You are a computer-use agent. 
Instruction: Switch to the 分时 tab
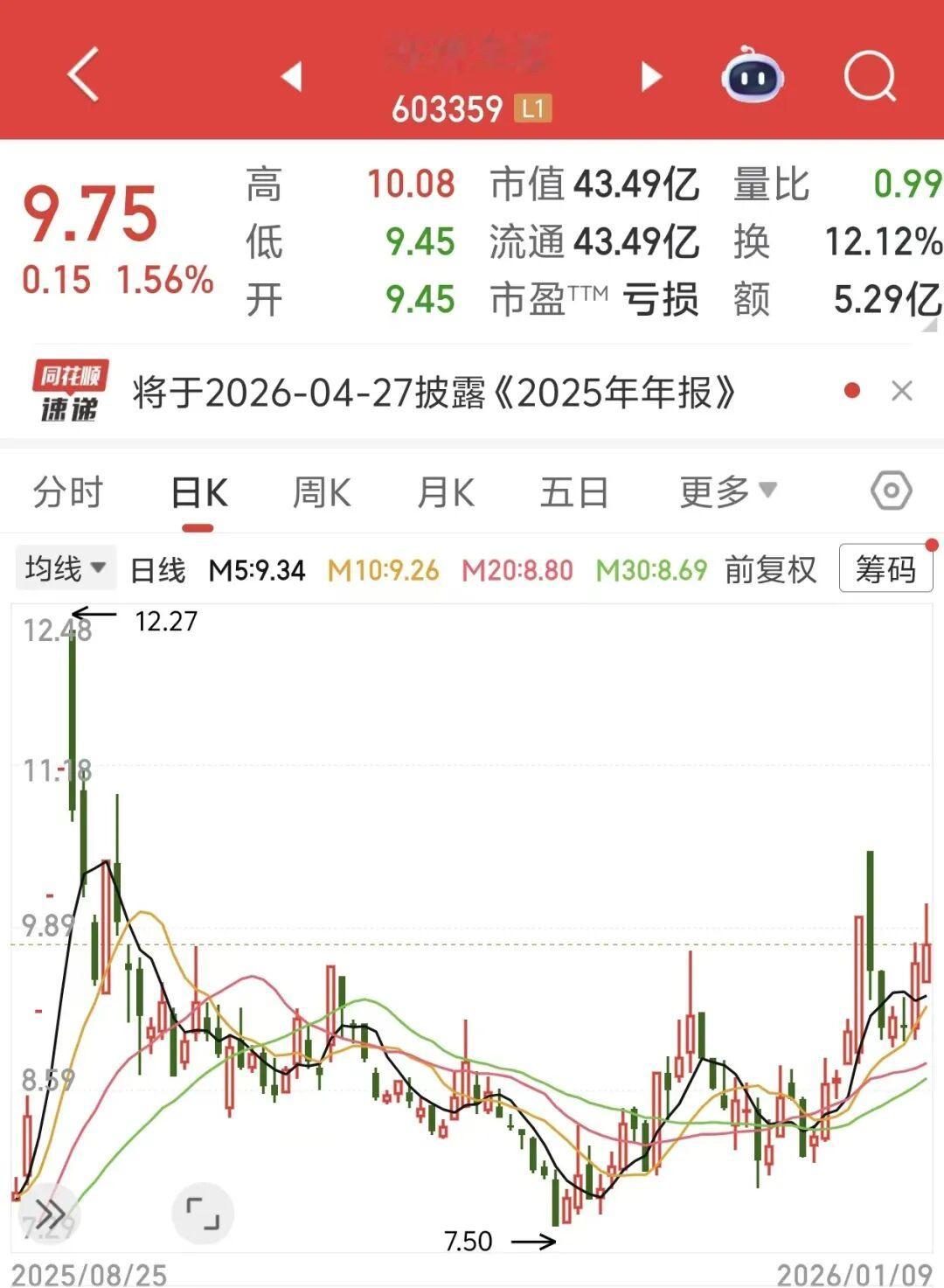point(68,492)
